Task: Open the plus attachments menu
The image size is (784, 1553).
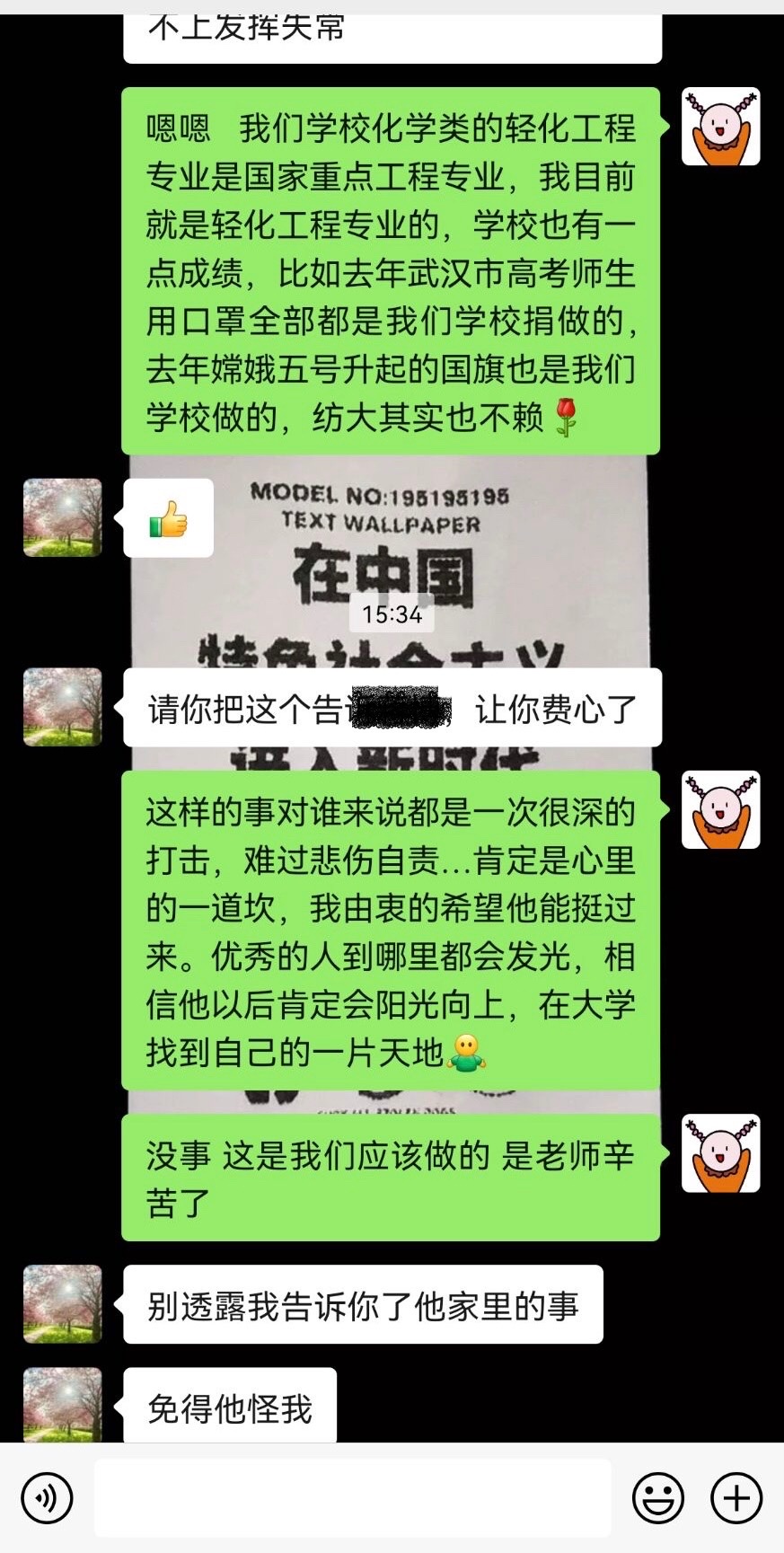Action: (736, 1498)
